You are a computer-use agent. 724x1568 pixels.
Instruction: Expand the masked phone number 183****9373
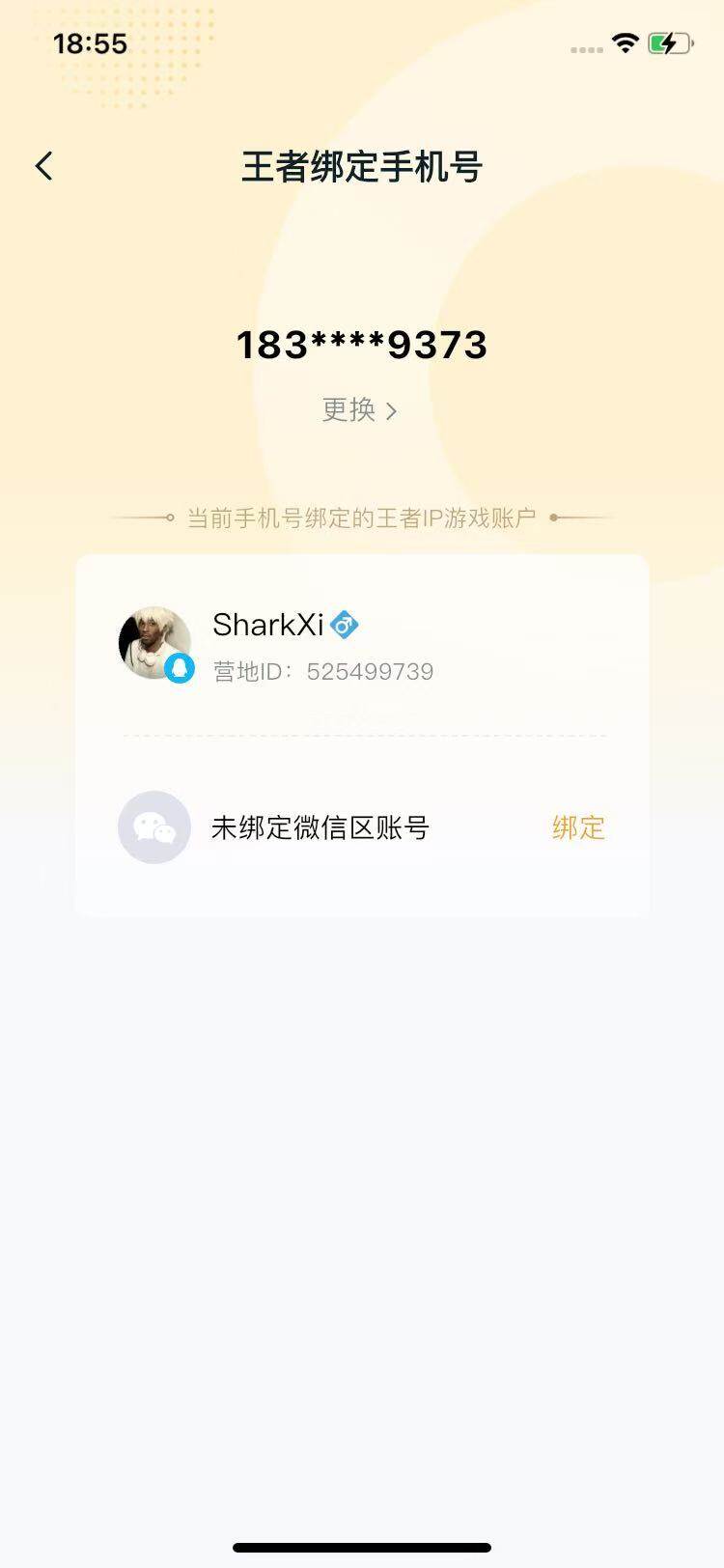362,345
